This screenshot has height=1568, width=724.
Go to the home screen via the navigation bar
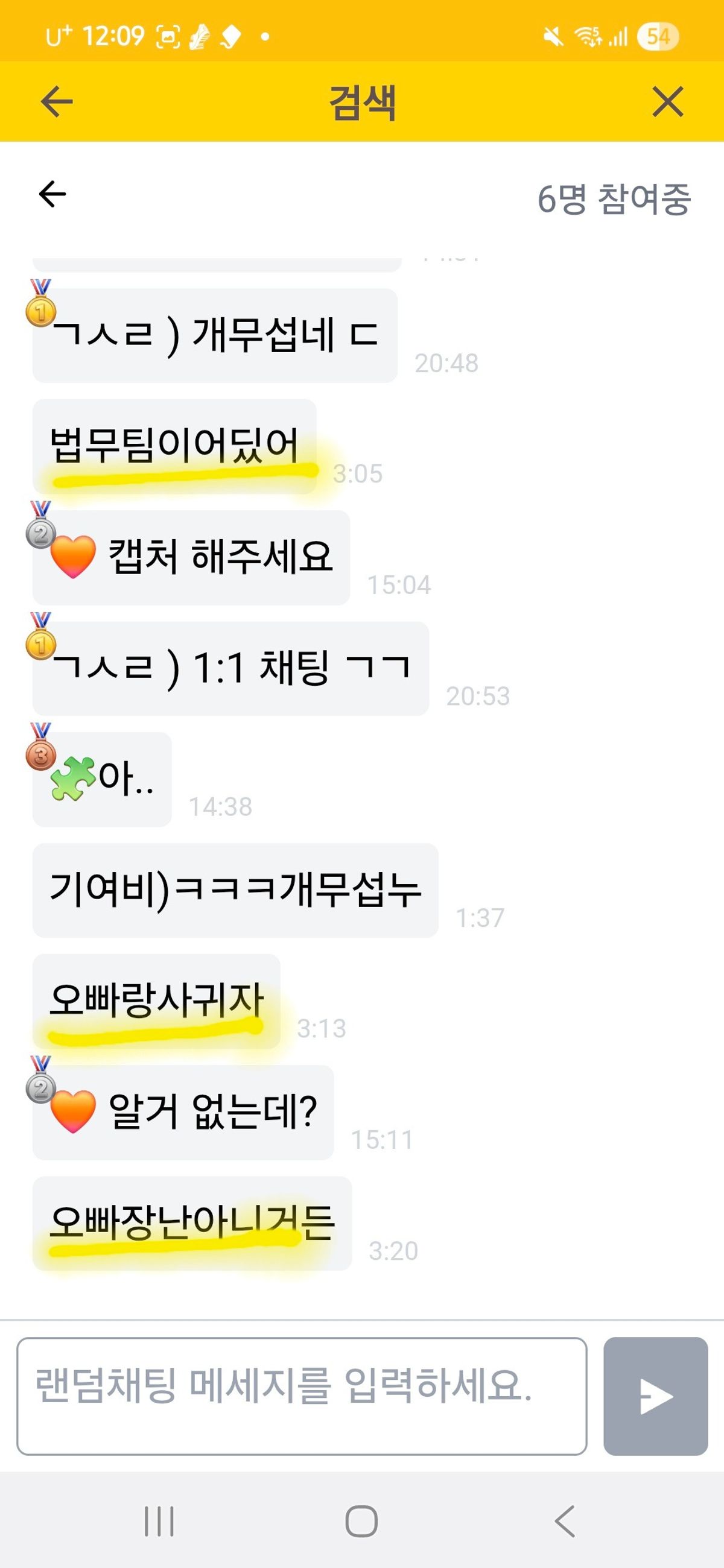tap(361, 1521)
